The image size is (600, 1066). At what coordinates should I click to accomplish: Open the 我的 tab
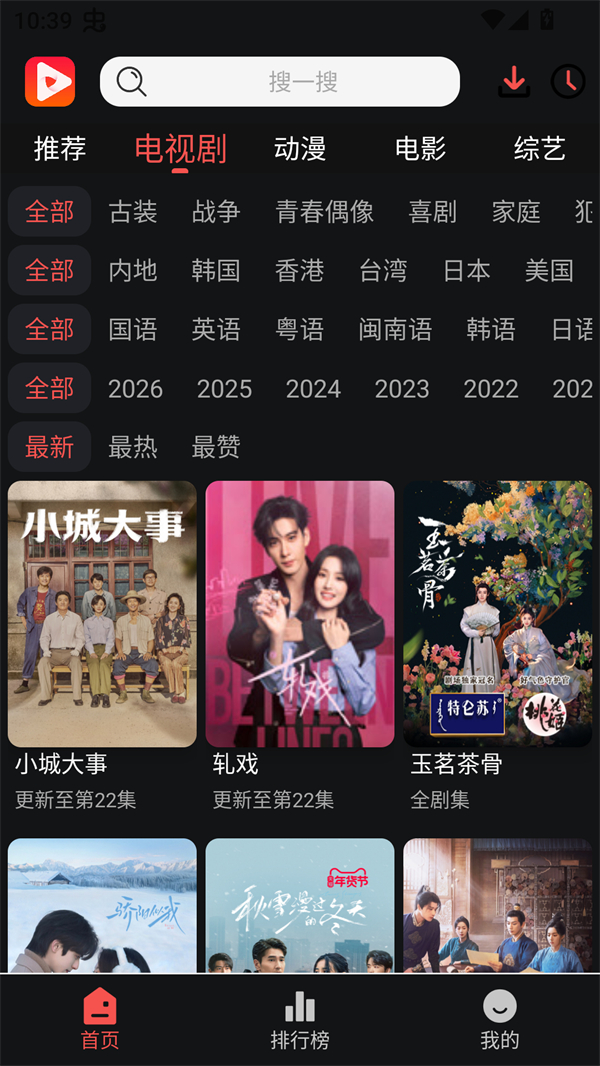pyautogui.click(x=500, y=1020)
